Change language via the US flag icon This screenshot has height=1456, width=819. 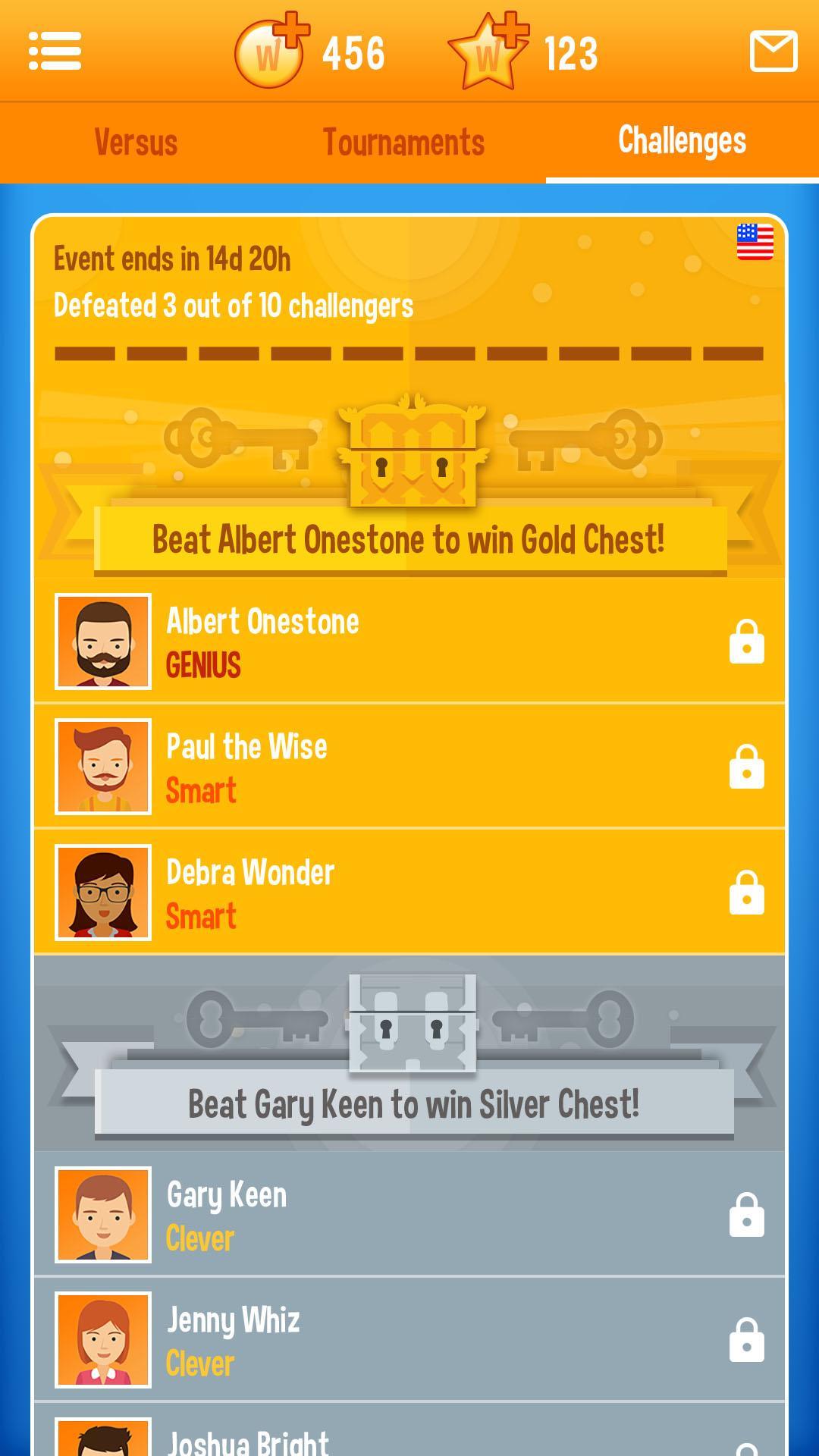click(755, 242)
